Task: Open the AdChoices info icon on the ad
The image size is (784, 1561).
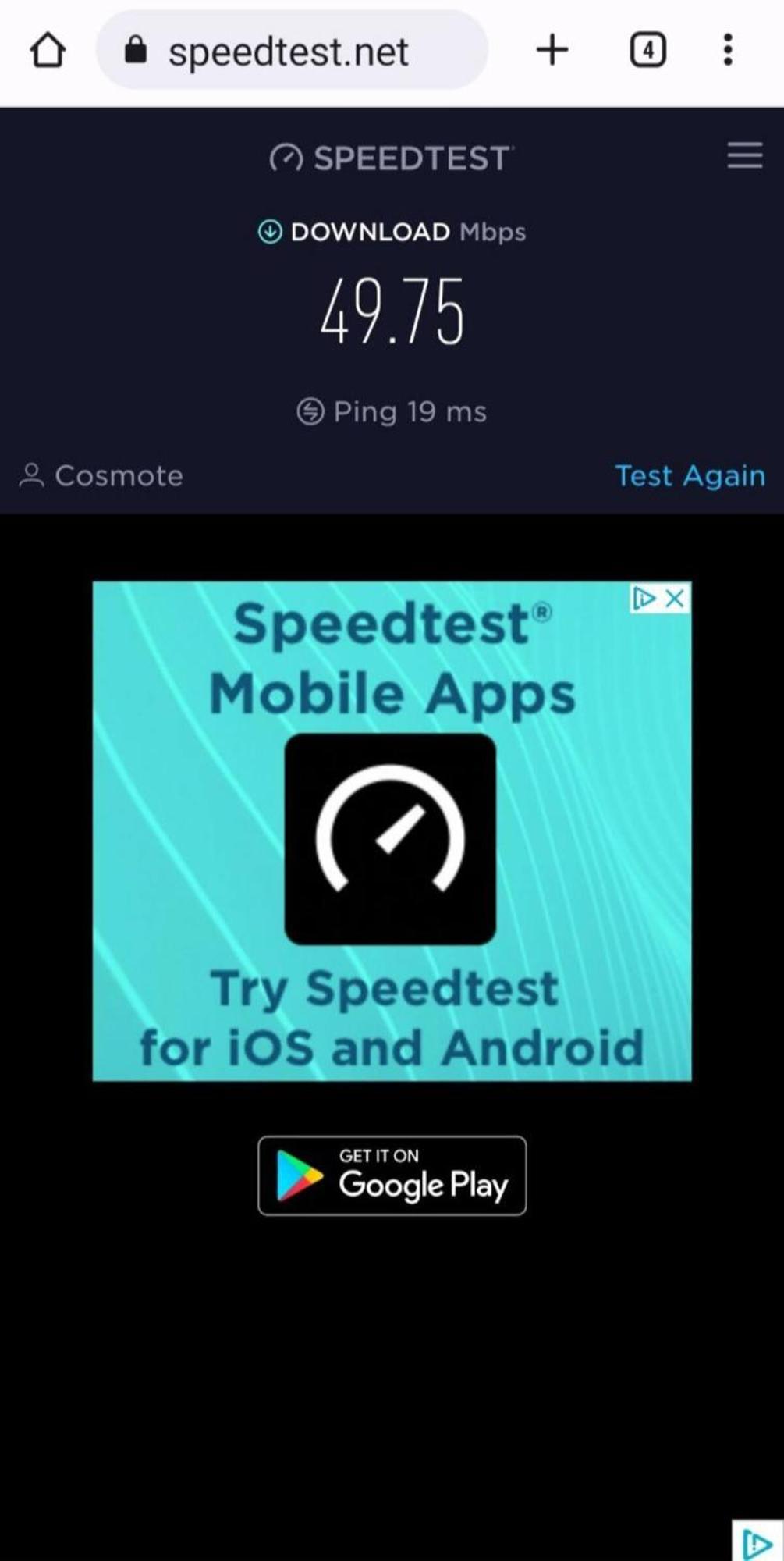Action: (x=644, y=599)
